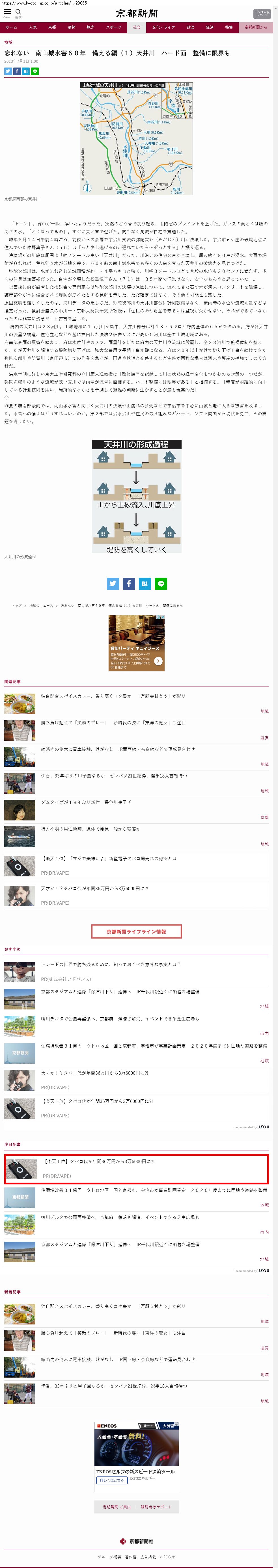278x1568 pixels.
Task: Share article on LINE below the headline
Action: pyautogui.click(x=35, y=71)
